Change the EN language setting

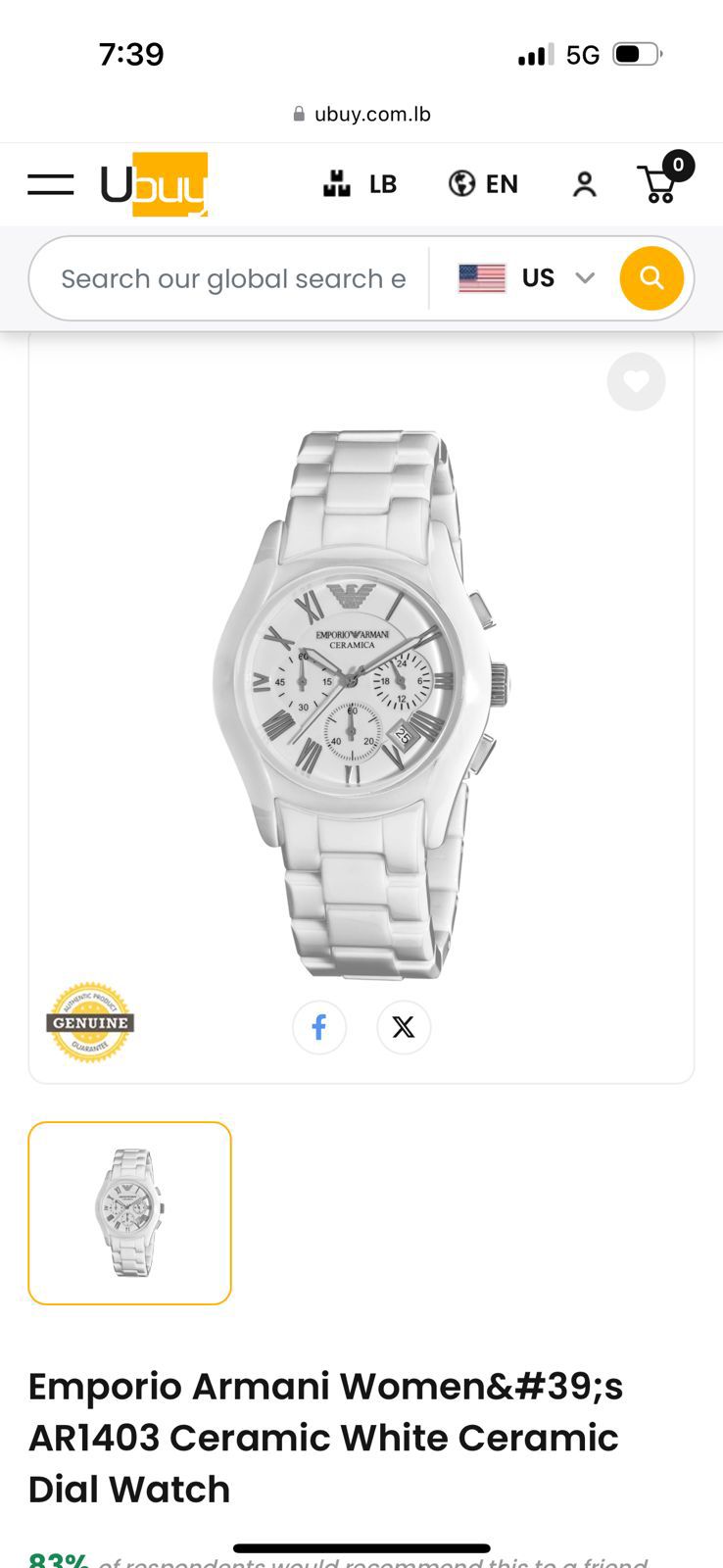click(x=483, y=184)
